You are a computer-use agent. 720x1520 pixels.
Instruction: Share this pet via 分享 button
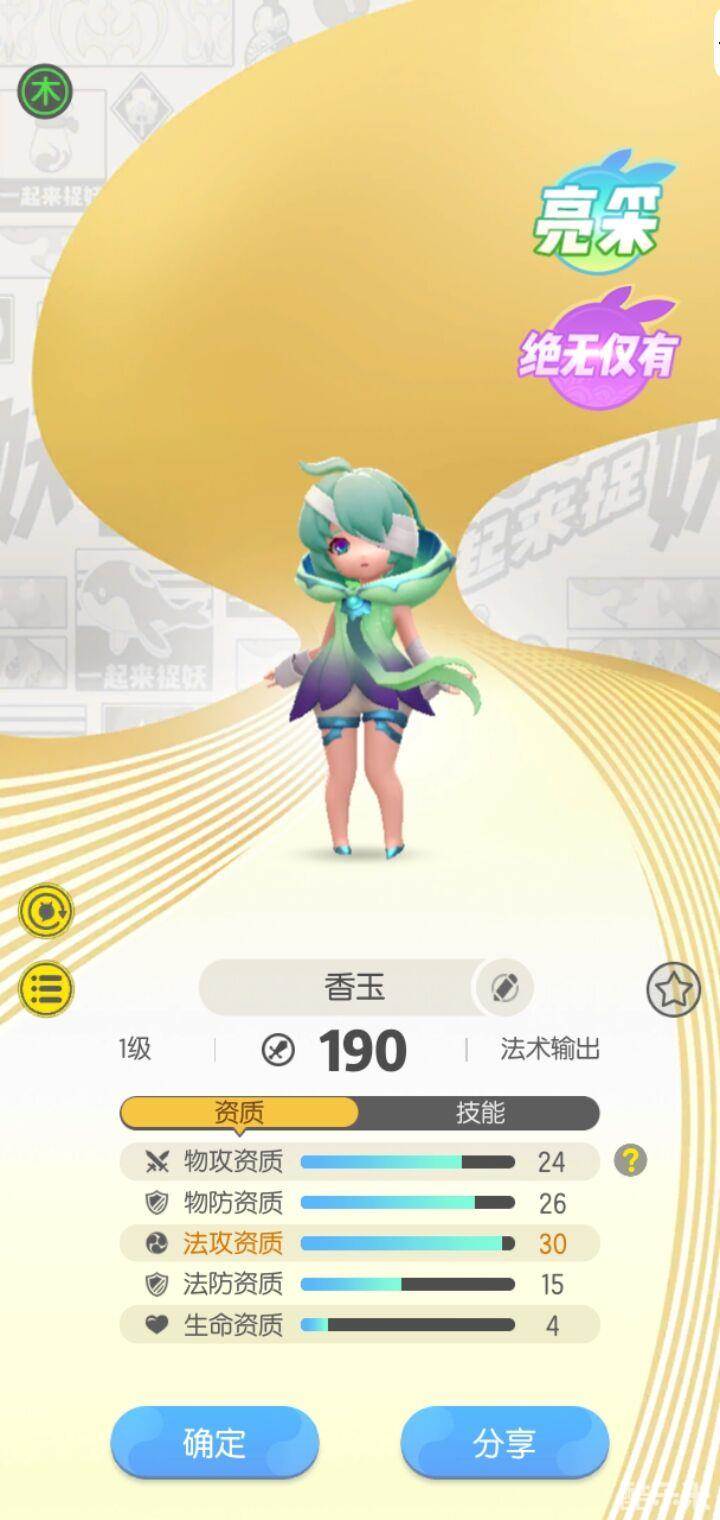(504, 1442)
